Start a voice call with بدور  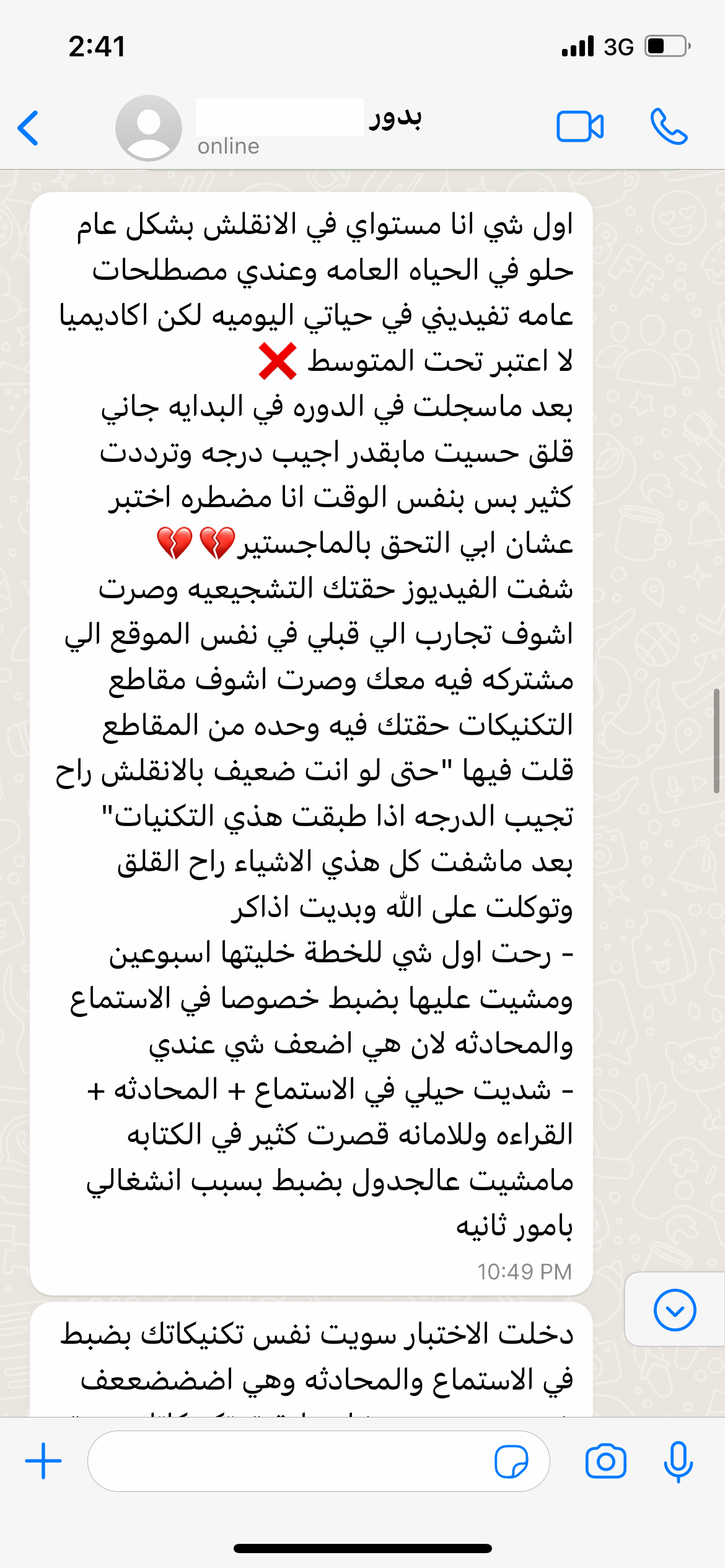pos(669,127)
